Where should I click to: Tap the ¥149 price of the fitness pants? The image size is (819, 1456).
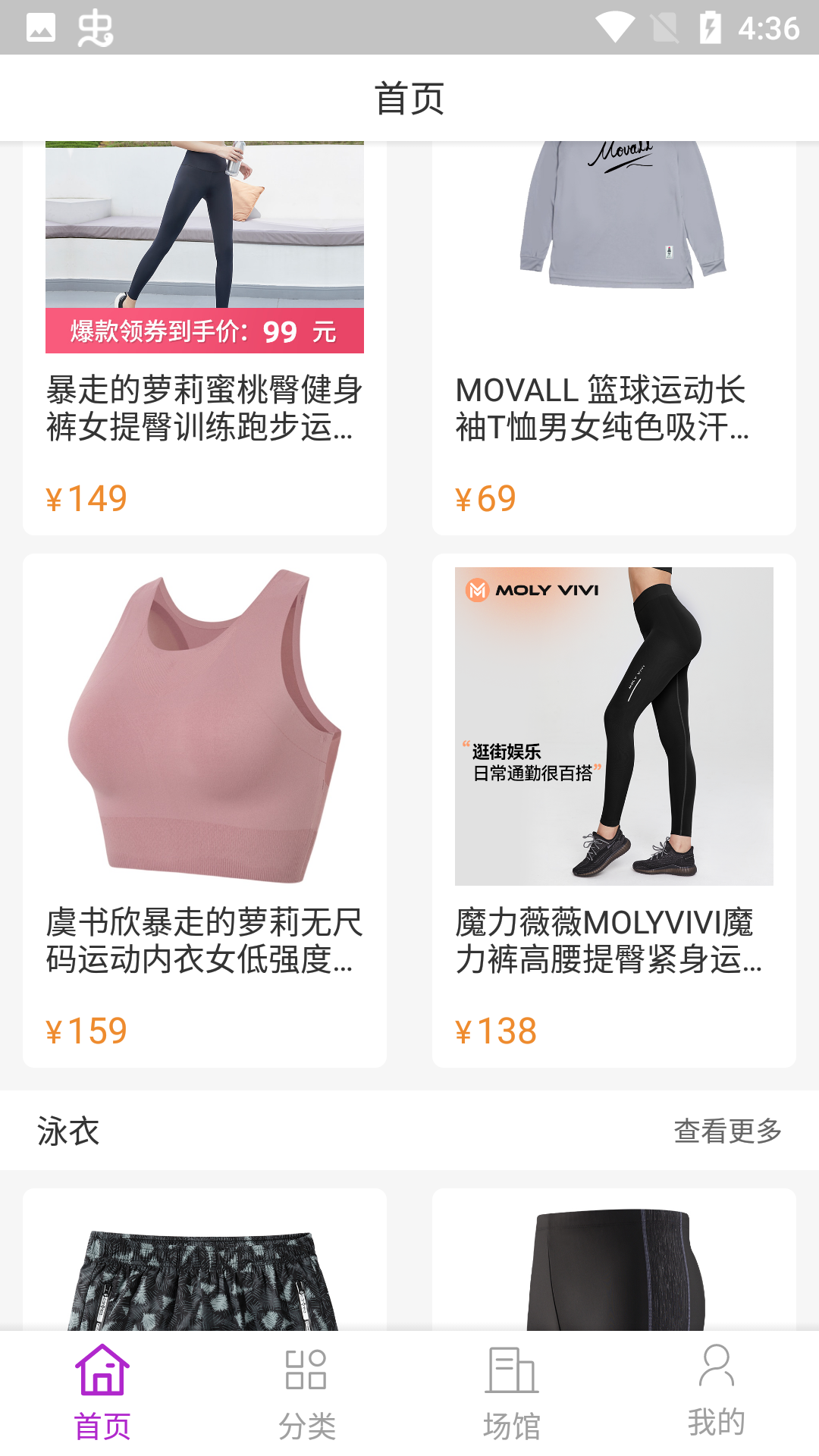coord(86,500)
